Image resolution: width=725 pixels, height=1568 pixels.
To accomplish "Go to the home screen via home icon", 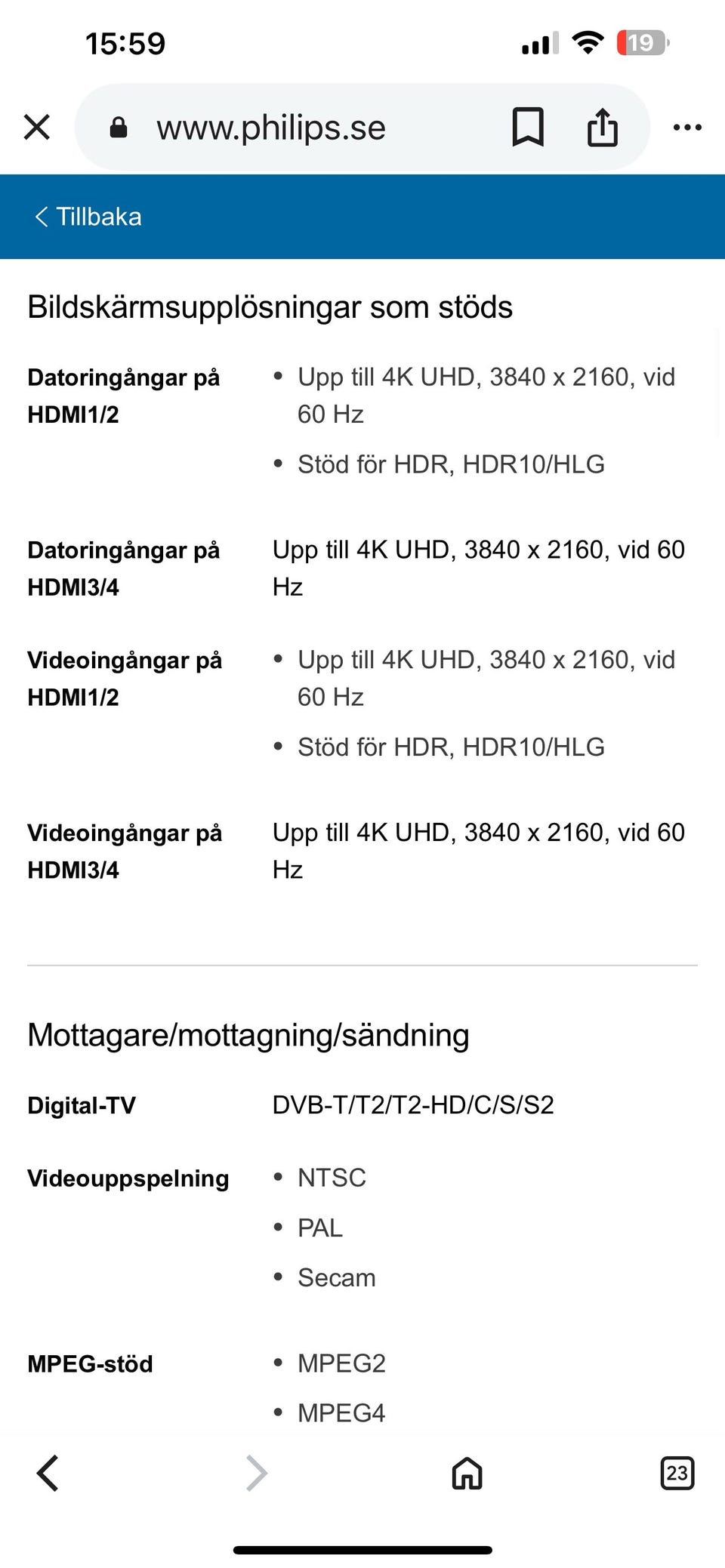I will click(x=466, y=1473).
